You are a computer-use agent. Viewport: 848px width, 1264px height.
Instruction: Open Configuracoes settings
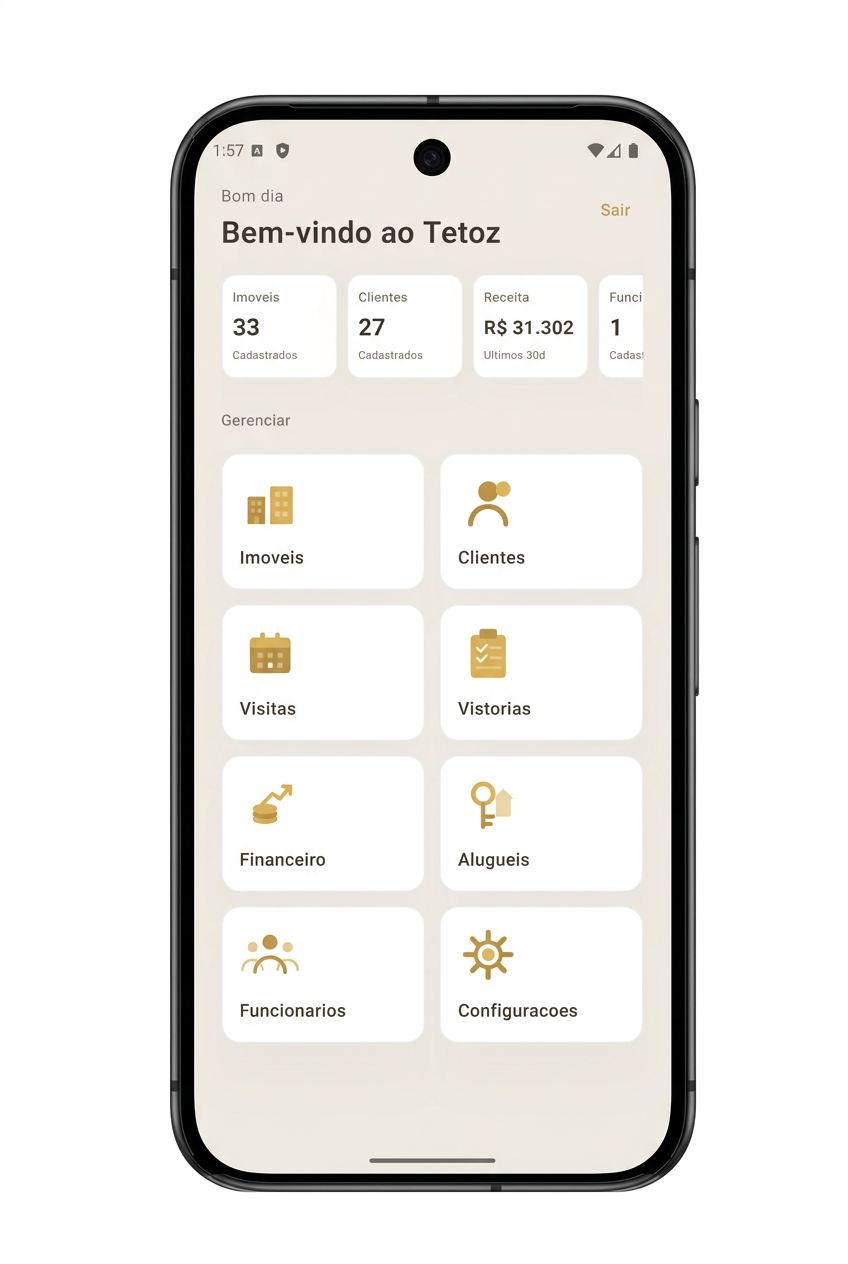tap(541, 975)
